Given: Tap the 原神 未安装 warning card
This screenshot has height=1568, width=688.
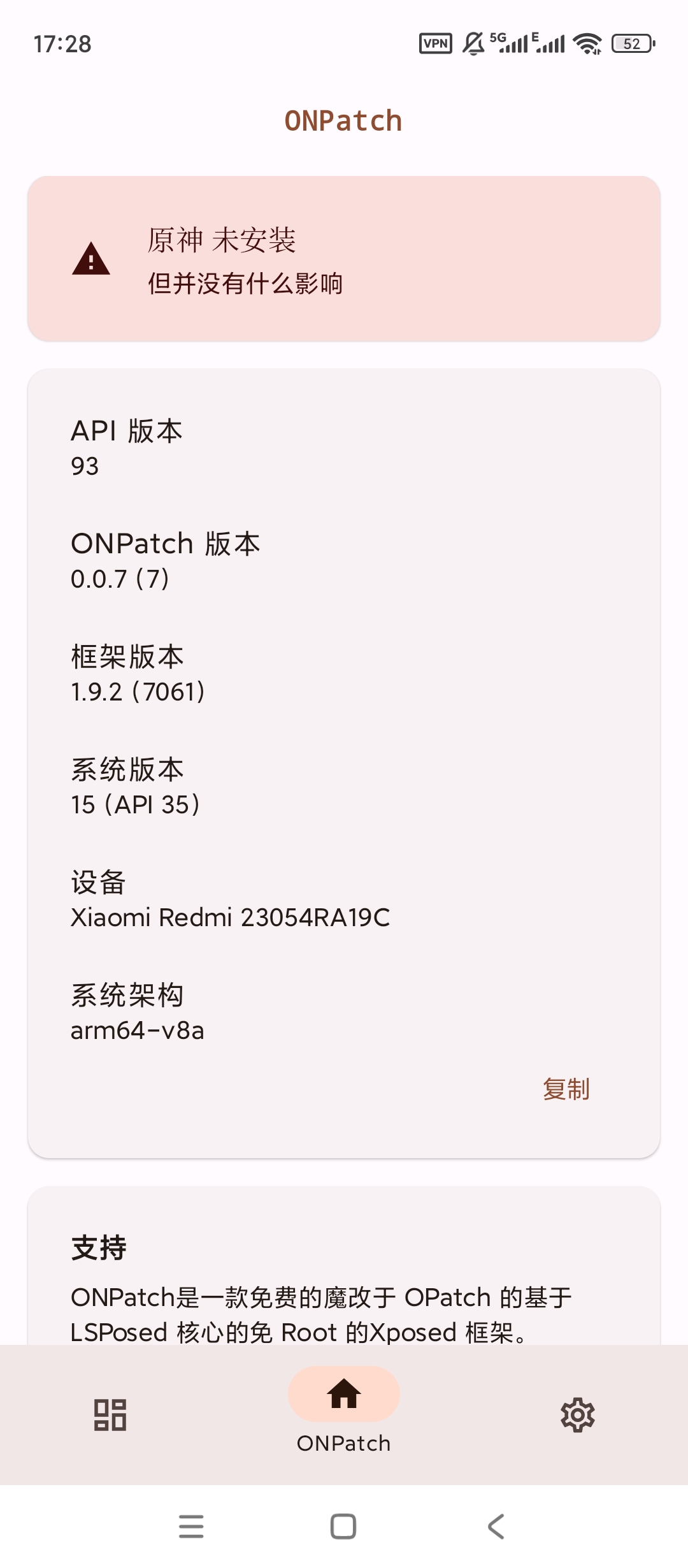Looking at the screenshot, I should (344, 259).
